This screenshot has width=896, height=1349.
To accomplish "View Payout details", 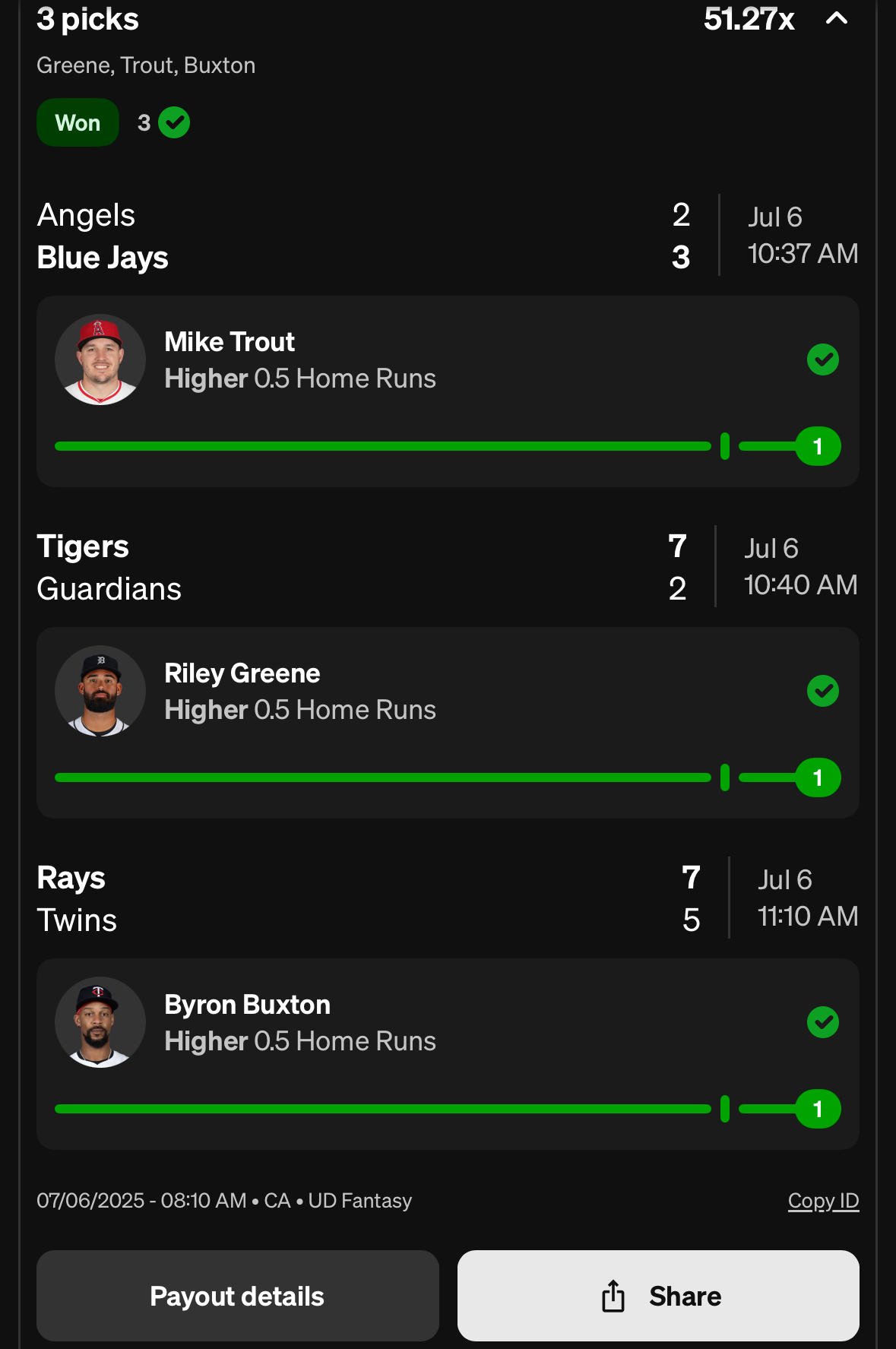I will point(237,1296).
